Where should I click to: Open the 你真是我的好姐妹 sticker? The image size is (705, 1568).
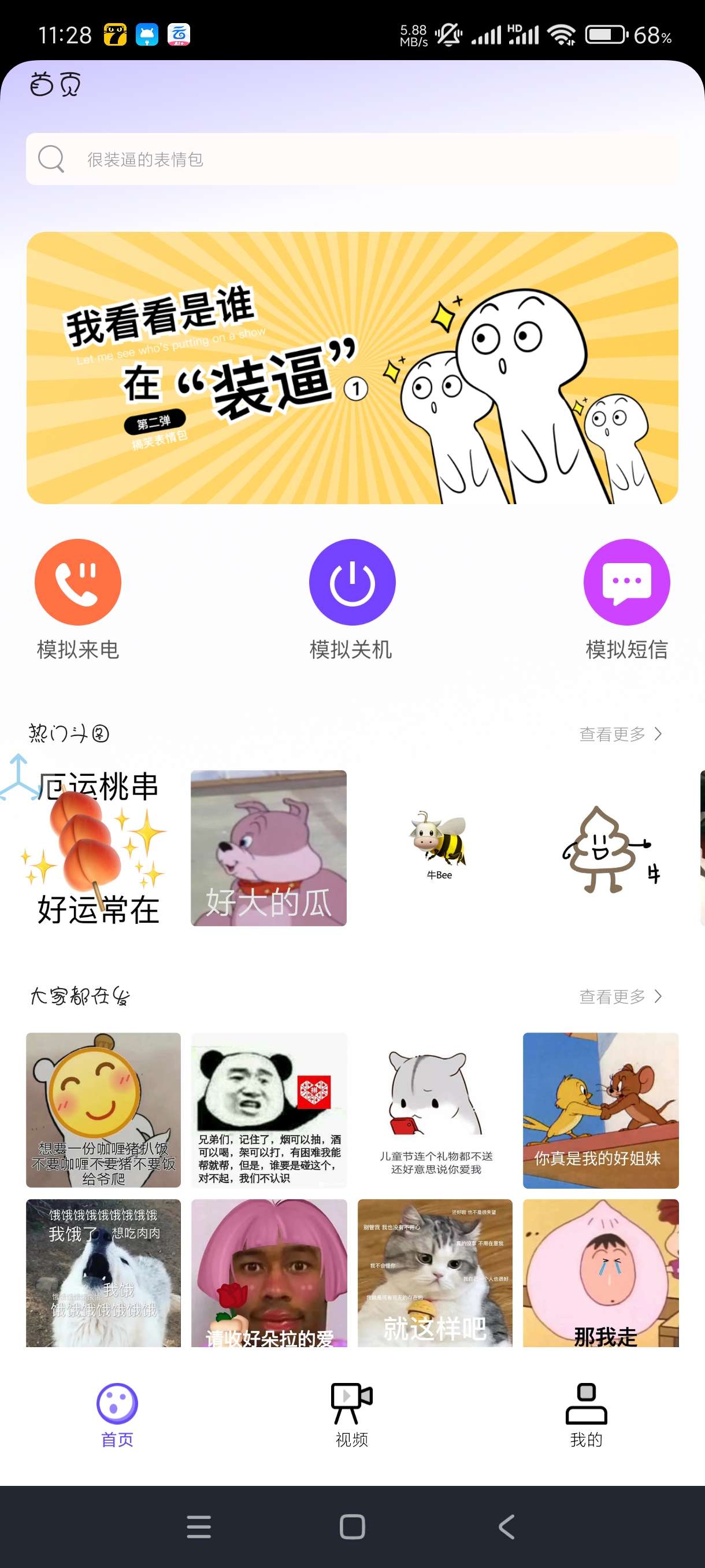(x=600, y=1110)
